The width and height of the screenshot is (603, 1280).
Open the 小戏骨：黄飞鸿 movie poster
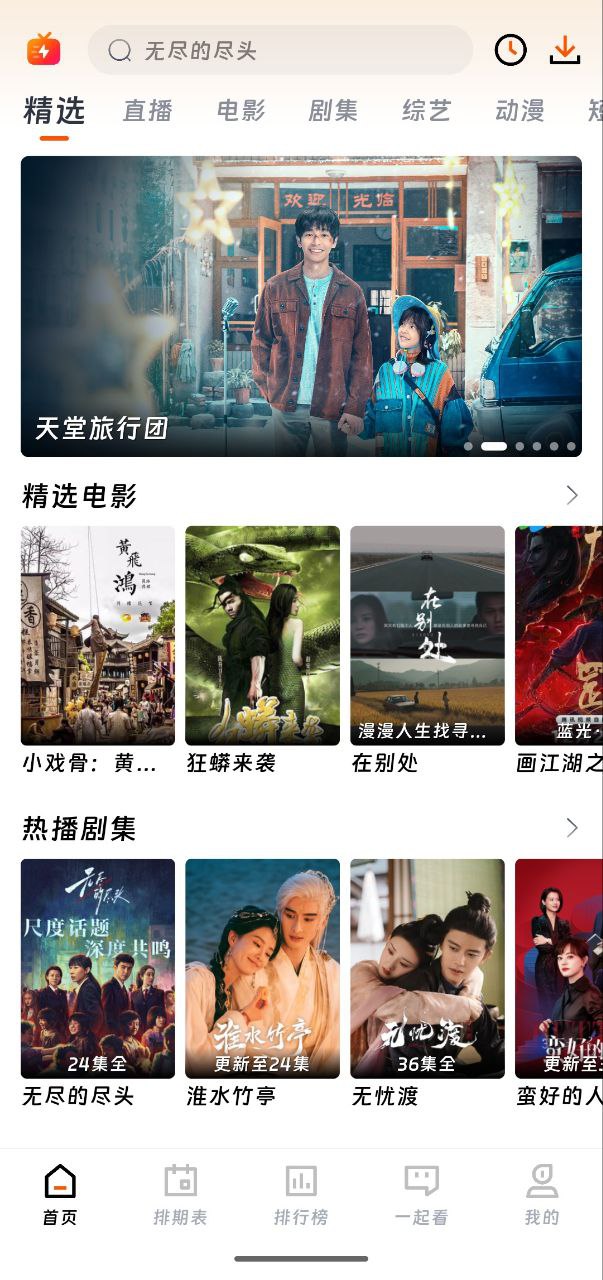[x=98, y=636]
